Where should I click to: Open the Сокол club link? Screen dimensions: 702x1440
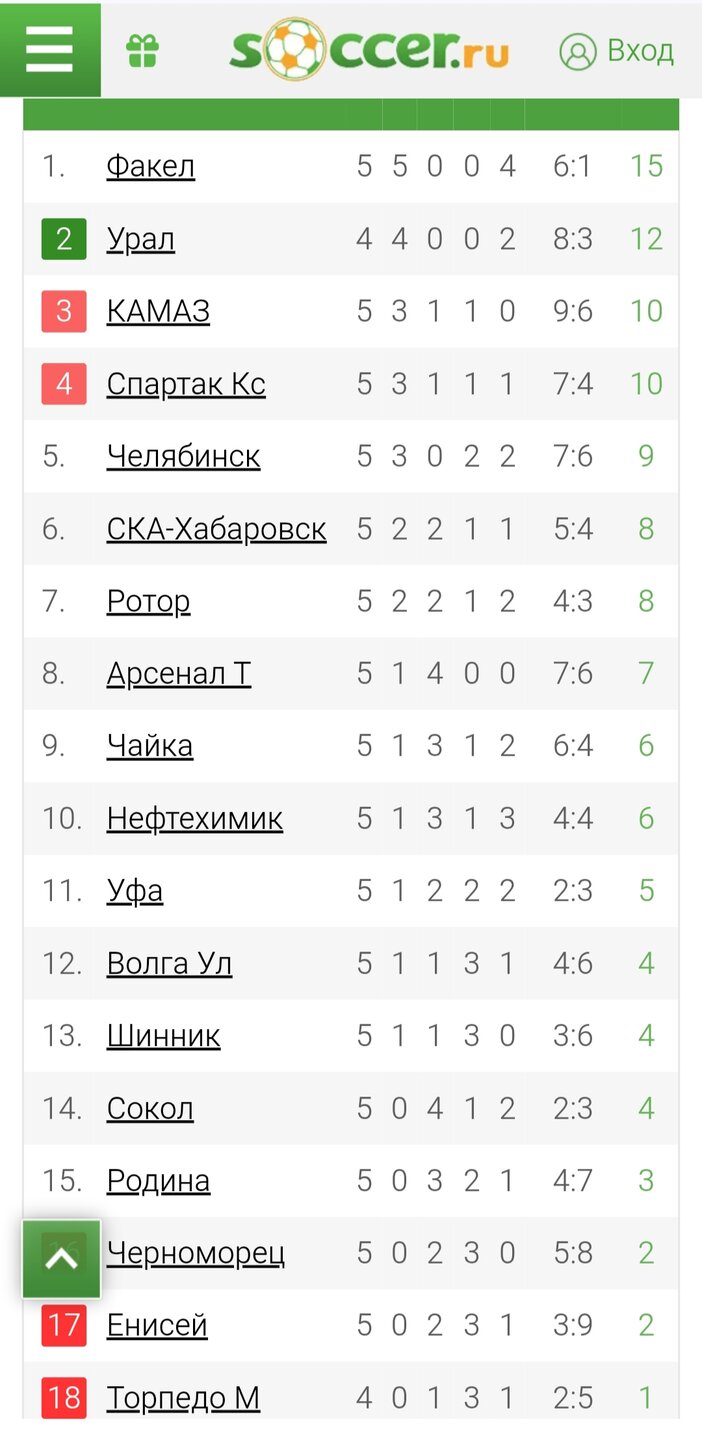coord(150,1108)
